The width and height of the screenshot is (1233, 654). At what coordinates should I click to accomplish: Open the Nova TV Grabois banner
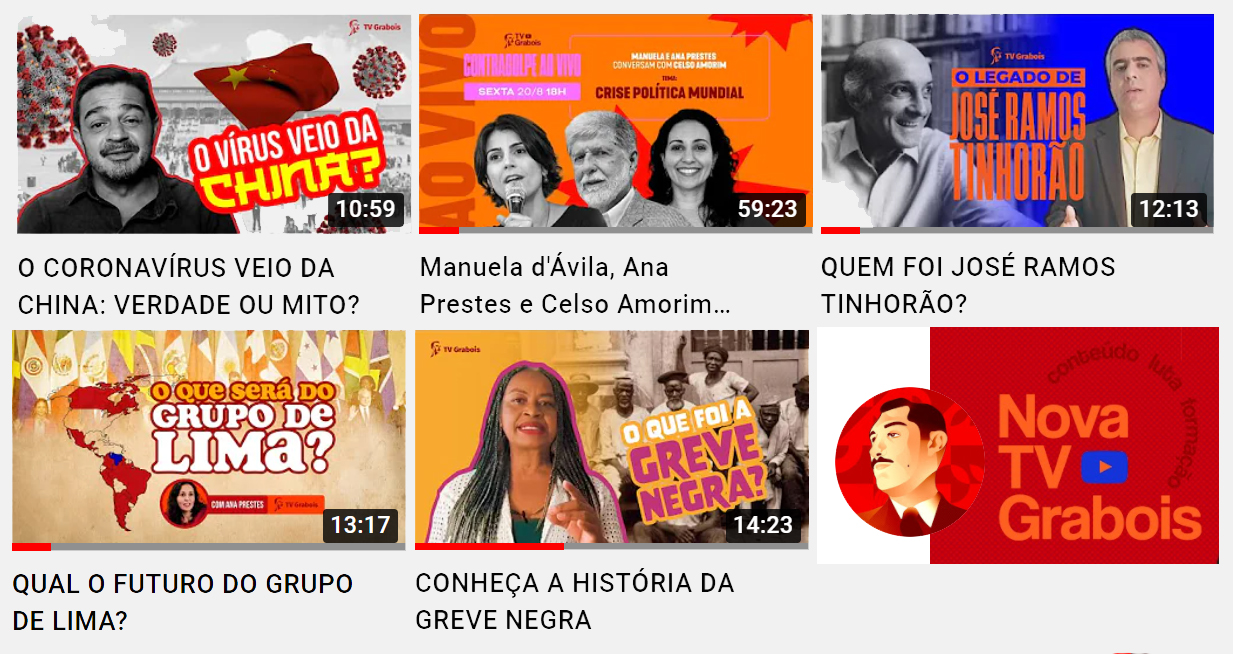coord(1018,445)
